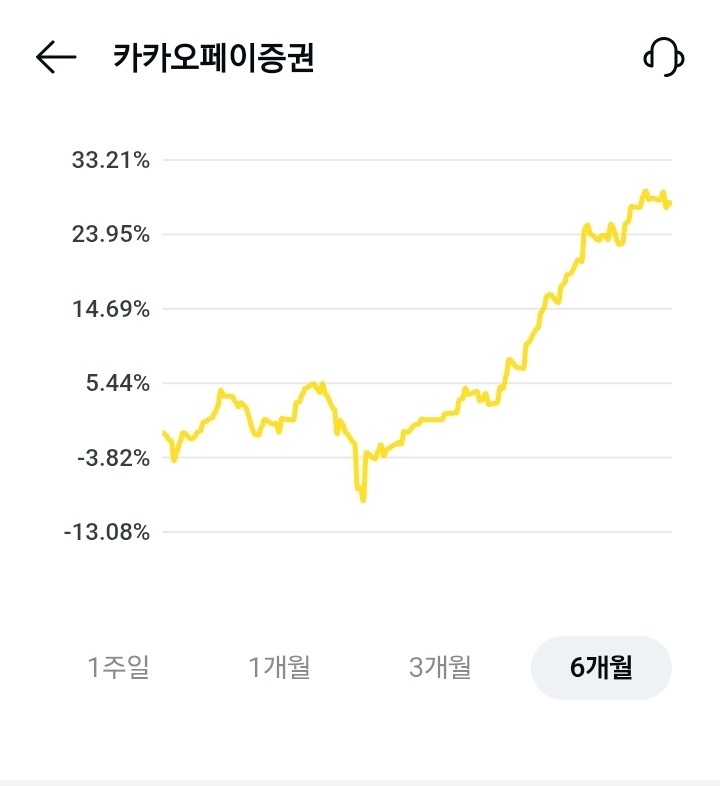720x786 pixels.
Task: Tap the 6개월 period tab
Action: (601, 667)
